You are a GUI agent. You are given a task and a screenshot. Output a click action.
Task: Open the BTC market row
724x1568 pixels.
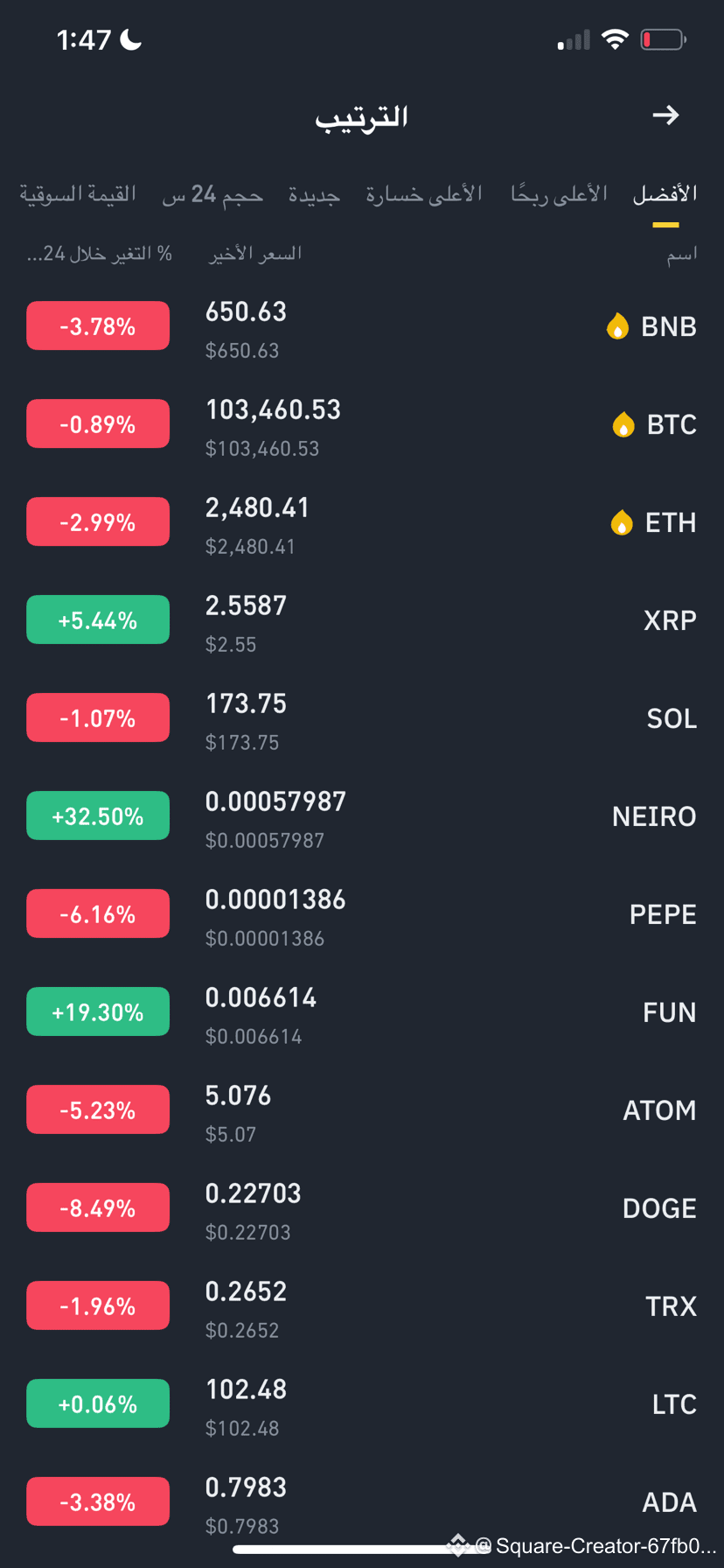pos(362,424)
